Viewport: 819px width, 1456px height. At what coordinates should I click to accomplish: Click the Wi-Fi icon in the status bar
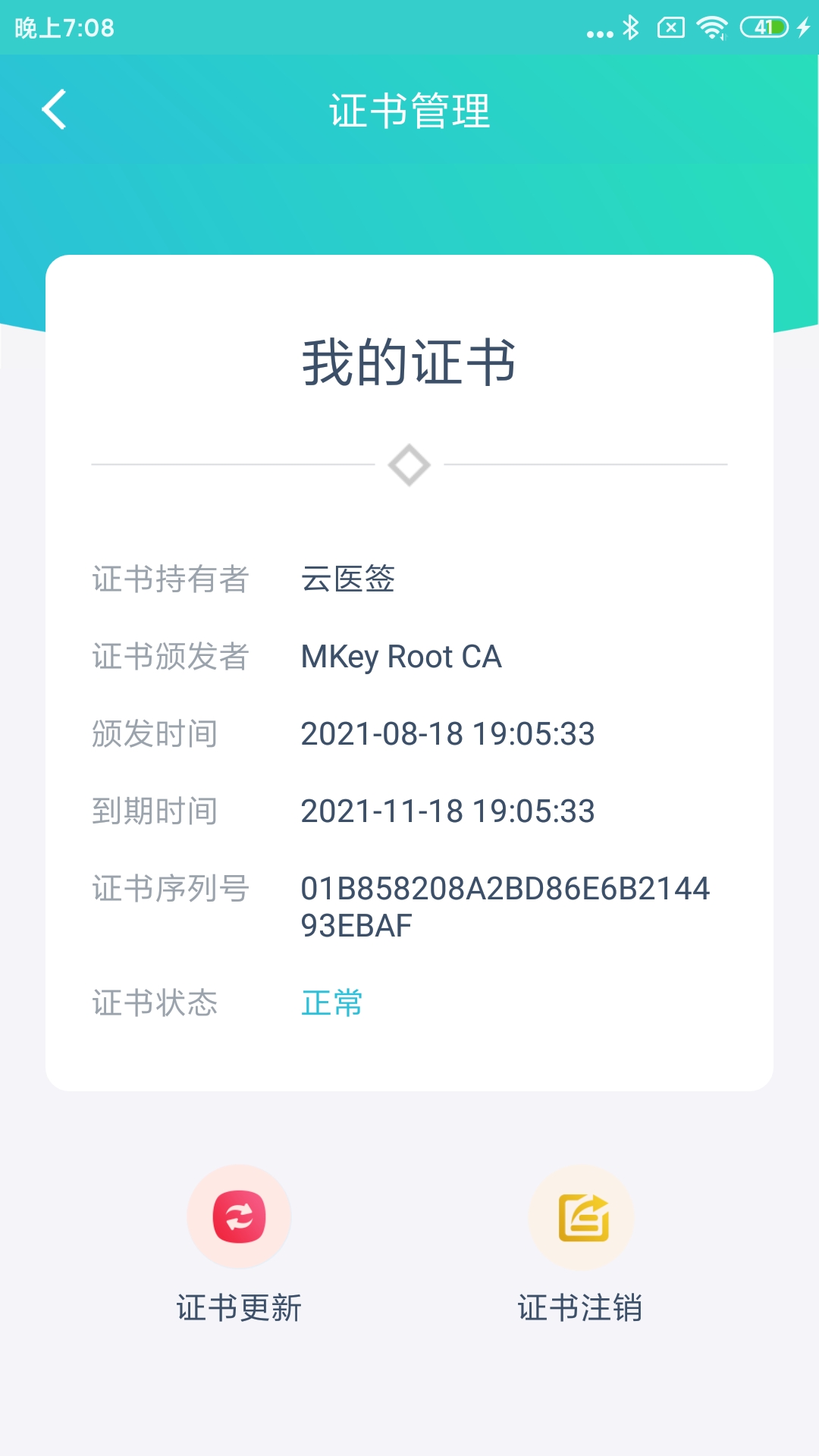pyautogui.click(x=711, y=27)
